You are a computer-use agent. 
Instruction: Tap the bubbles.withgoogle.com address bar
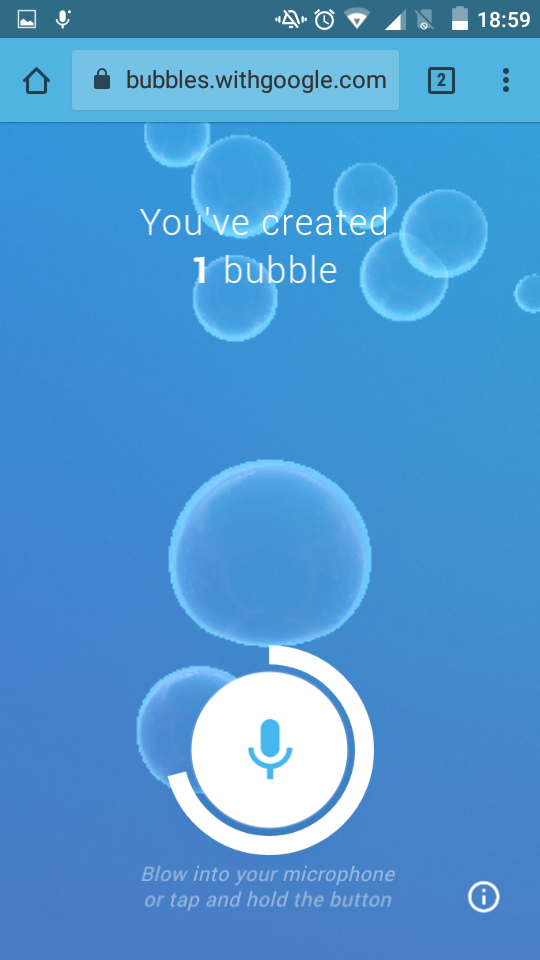point(235,80)
